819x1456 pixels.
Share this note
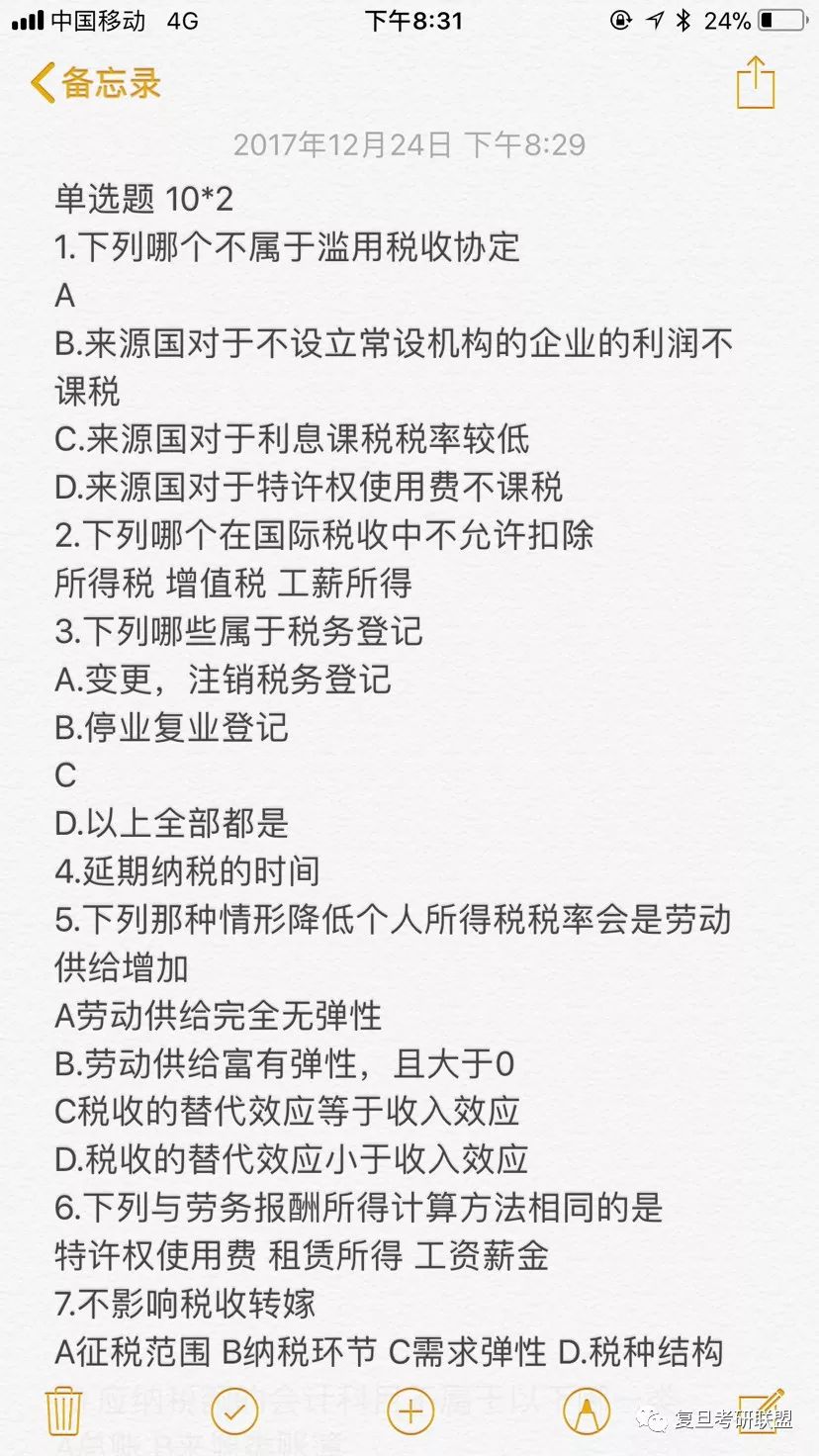(x=756, y=83)
